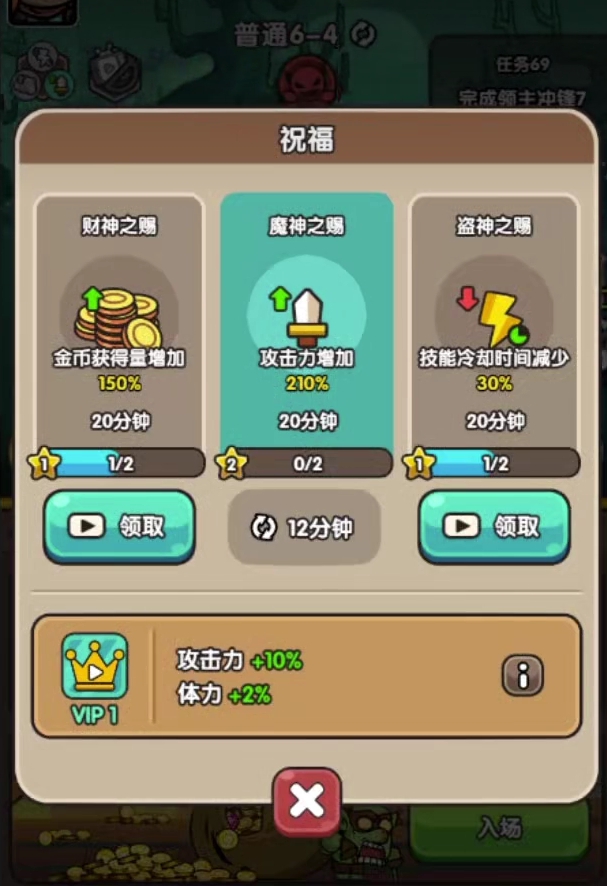607x886 pixels.
Task: Claim the 盗神之赐 skill cooldown blessing
Action: click(494, 526)
